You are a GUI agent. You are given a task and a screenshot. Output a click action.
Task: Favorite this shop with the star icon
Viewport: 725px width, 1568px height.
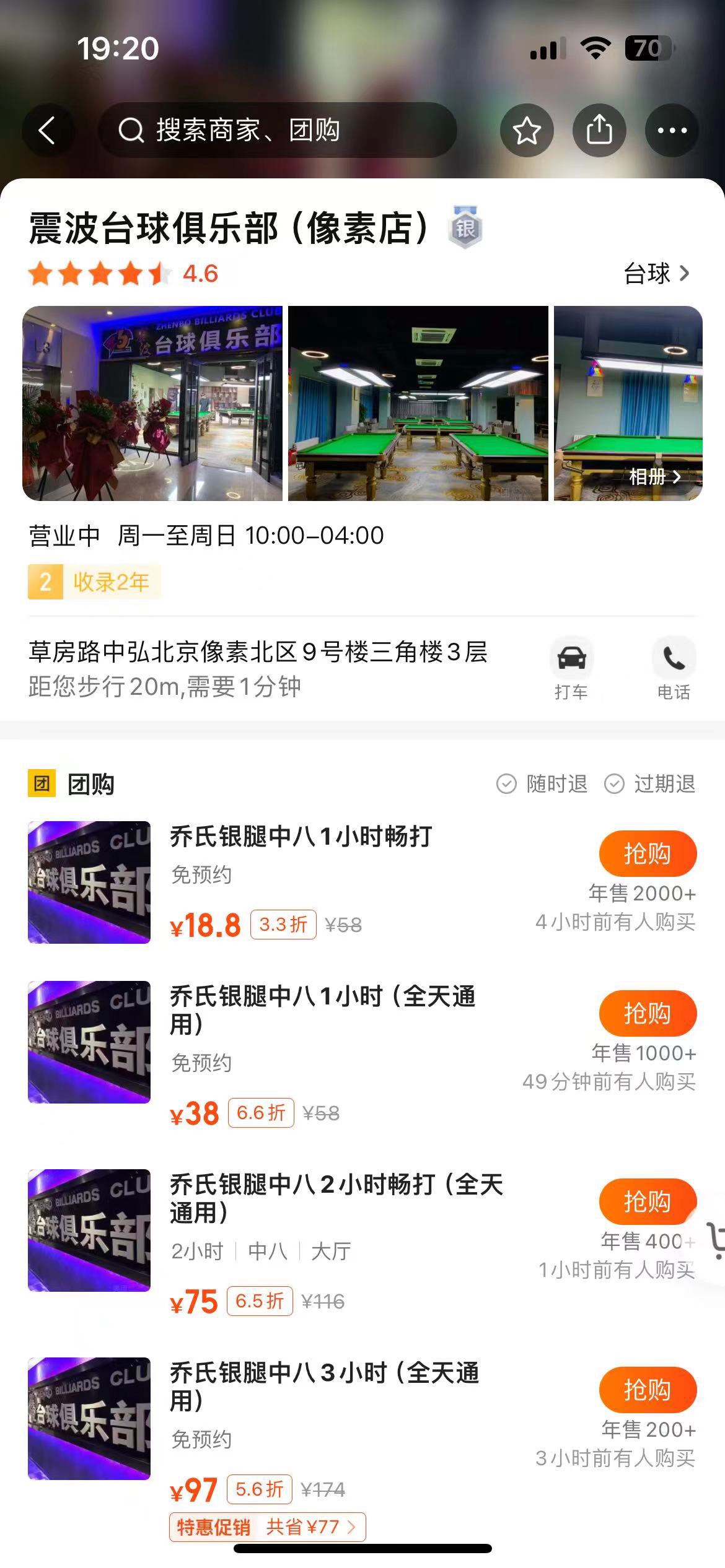527,130
